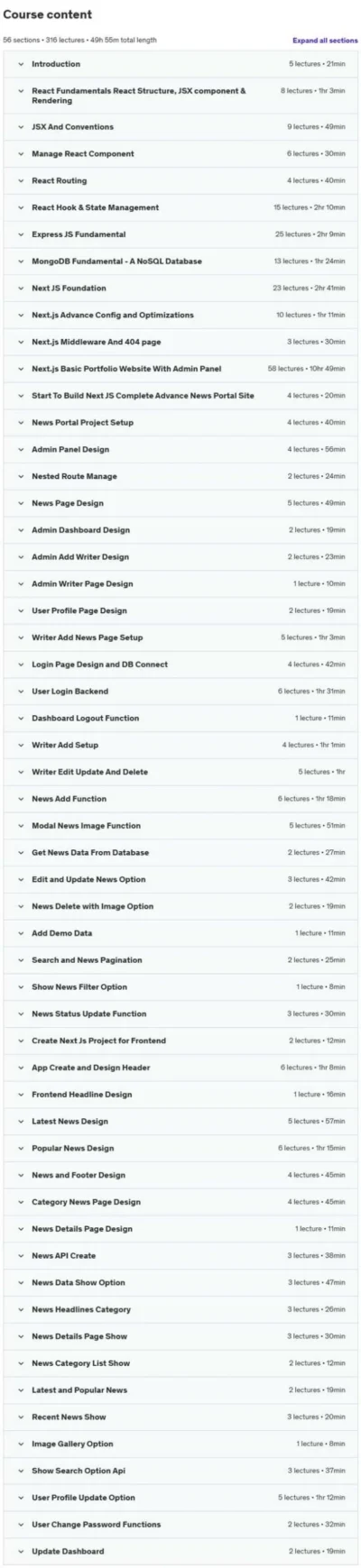Viewport: 361px width, 1568px height.
Task: Open the Admin Panel Design section
Action: (180, 449)
